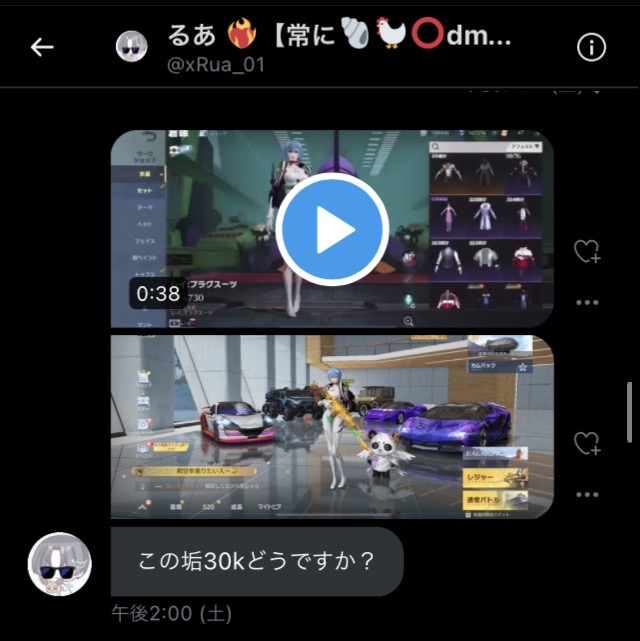The image size is (640, 641).
Task: Open conversation info for @xRua_01
Action: (x=592, y=47)
